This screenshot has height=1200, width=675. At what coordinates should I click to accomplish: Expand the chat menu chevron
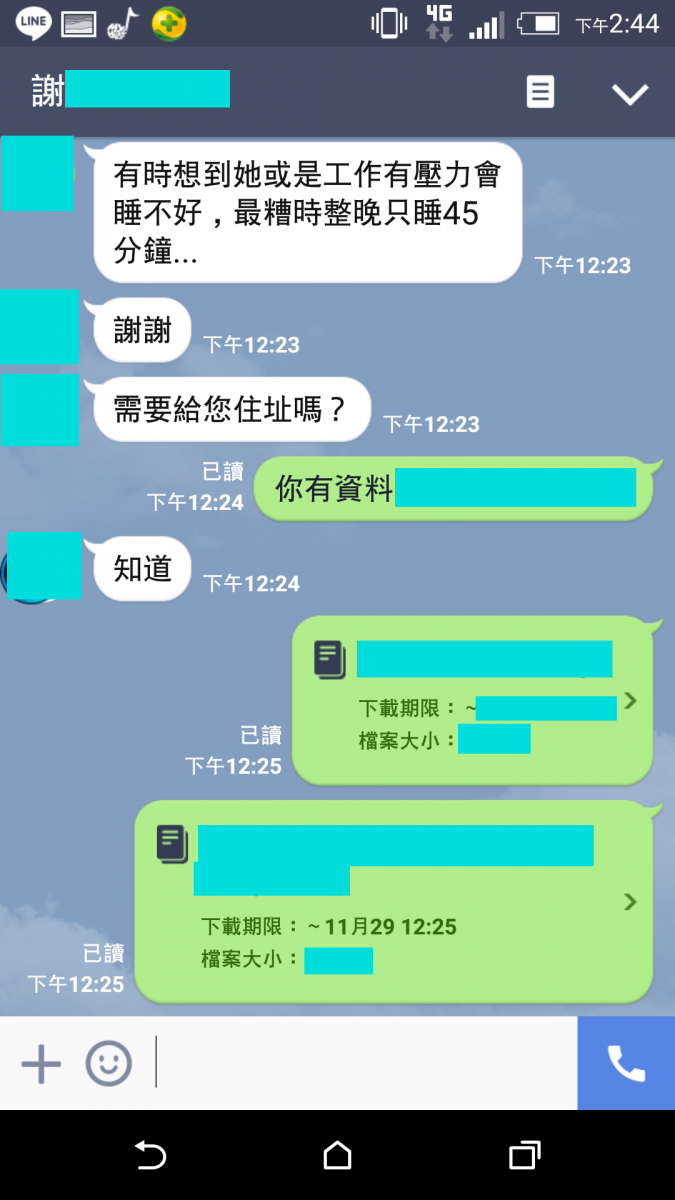click(x=630, y=94)
